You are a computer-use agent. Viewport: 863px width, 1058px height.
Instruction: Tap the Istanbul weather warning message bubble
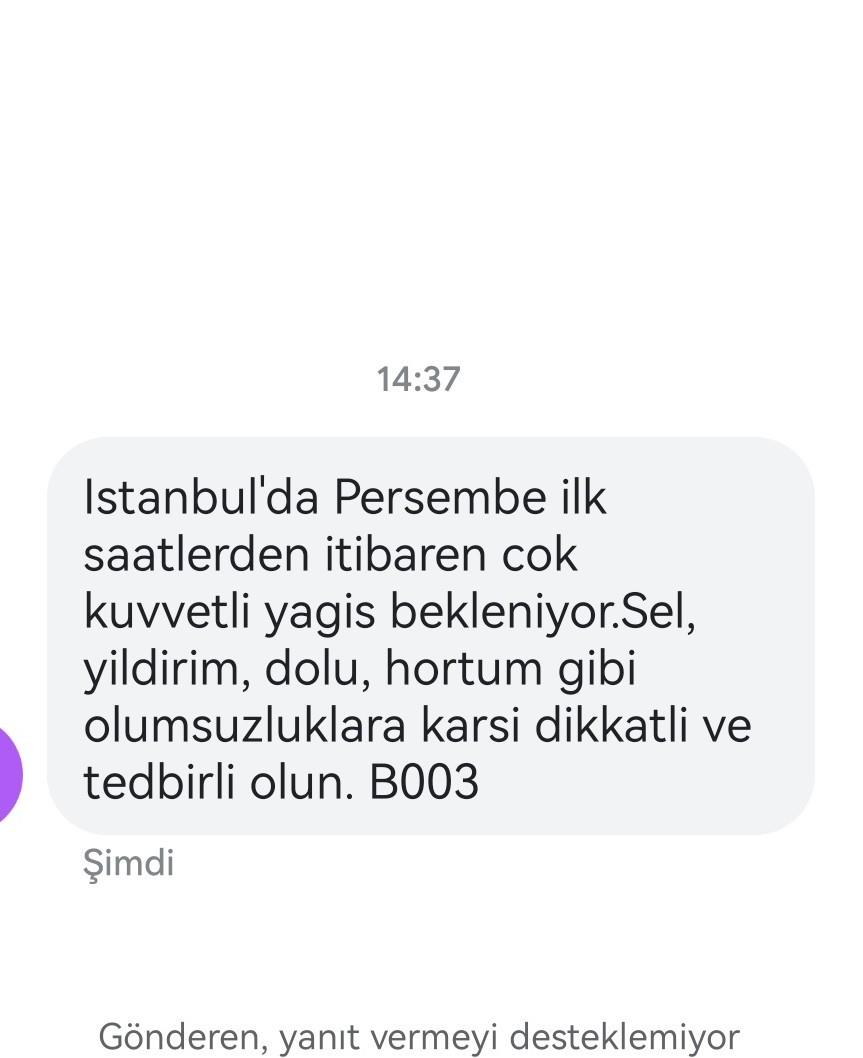pos(430,636)
